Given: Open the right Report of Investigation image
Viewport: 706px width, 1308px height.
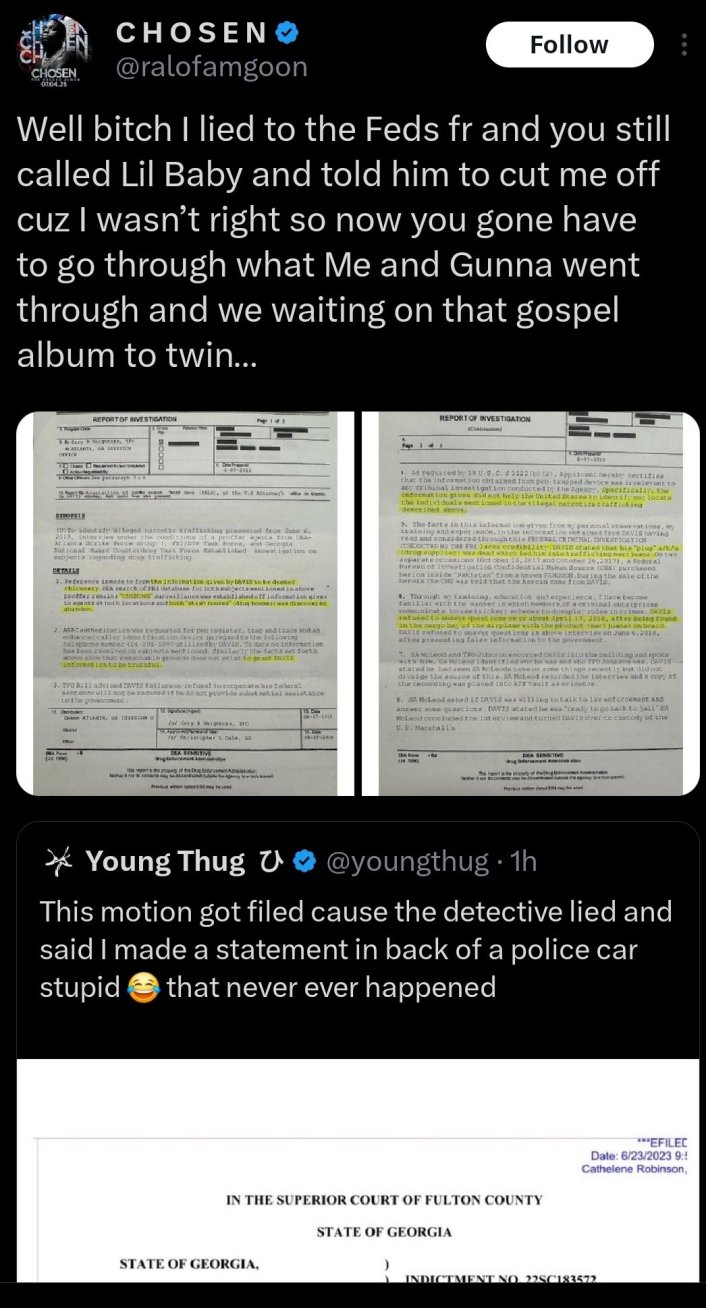Looking at the screenshot, I should point(531,603).
